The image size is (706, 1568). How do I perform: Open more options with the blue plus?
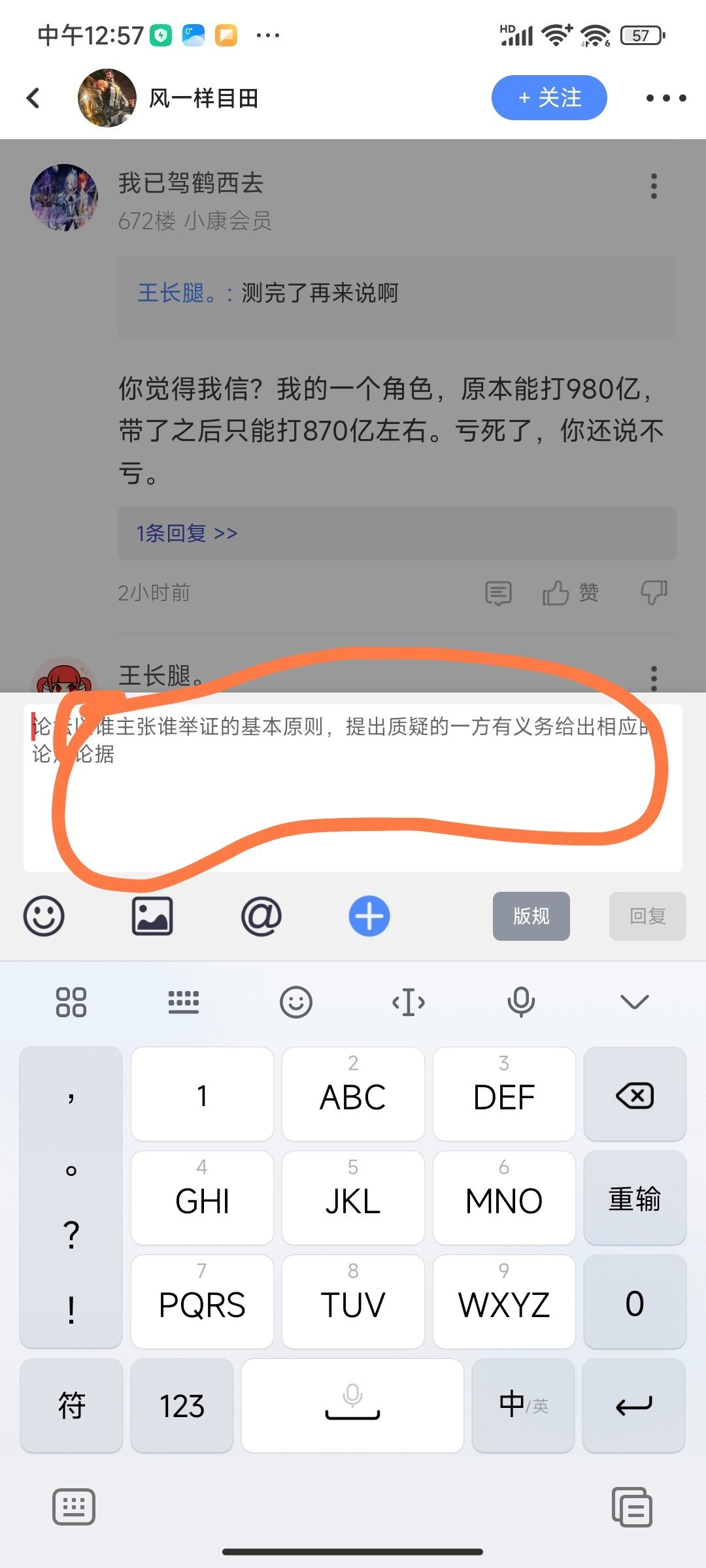click(369, 916)
